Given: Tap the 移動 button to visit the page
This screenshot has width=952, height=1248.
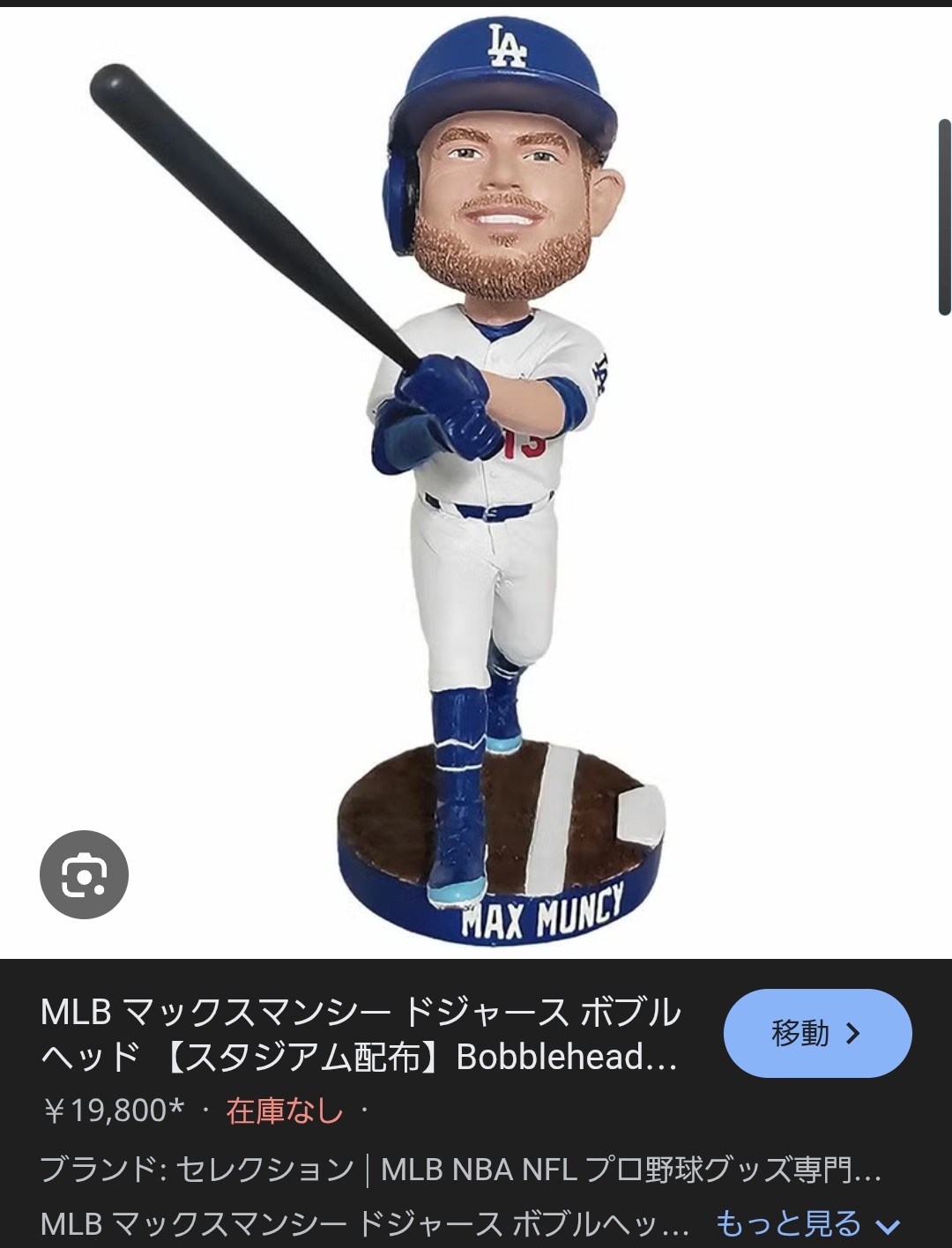Looking at the screenshot, I should click(x=817, y=1033).
